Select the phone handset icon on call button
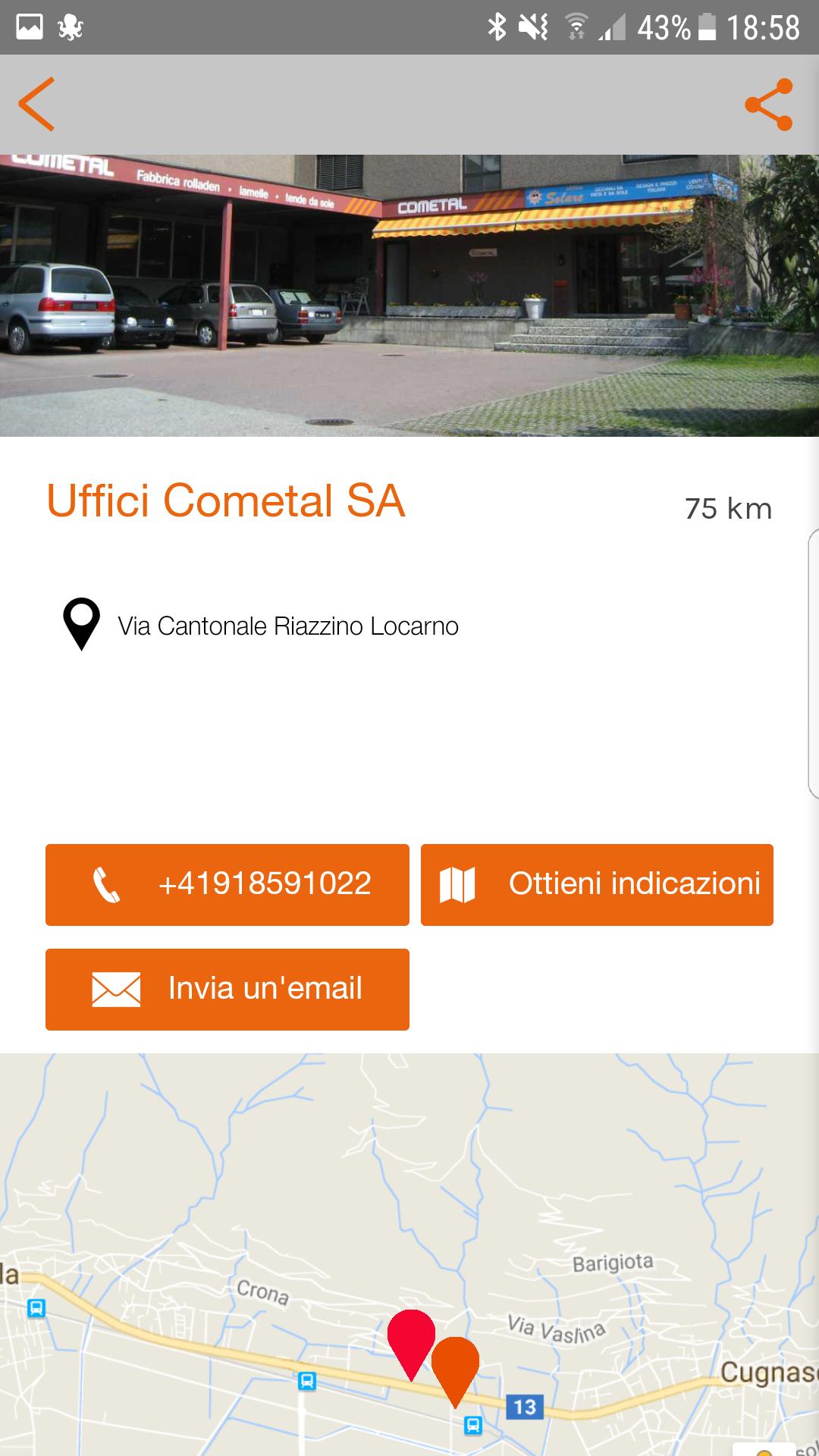 click(x=105, y=883)
